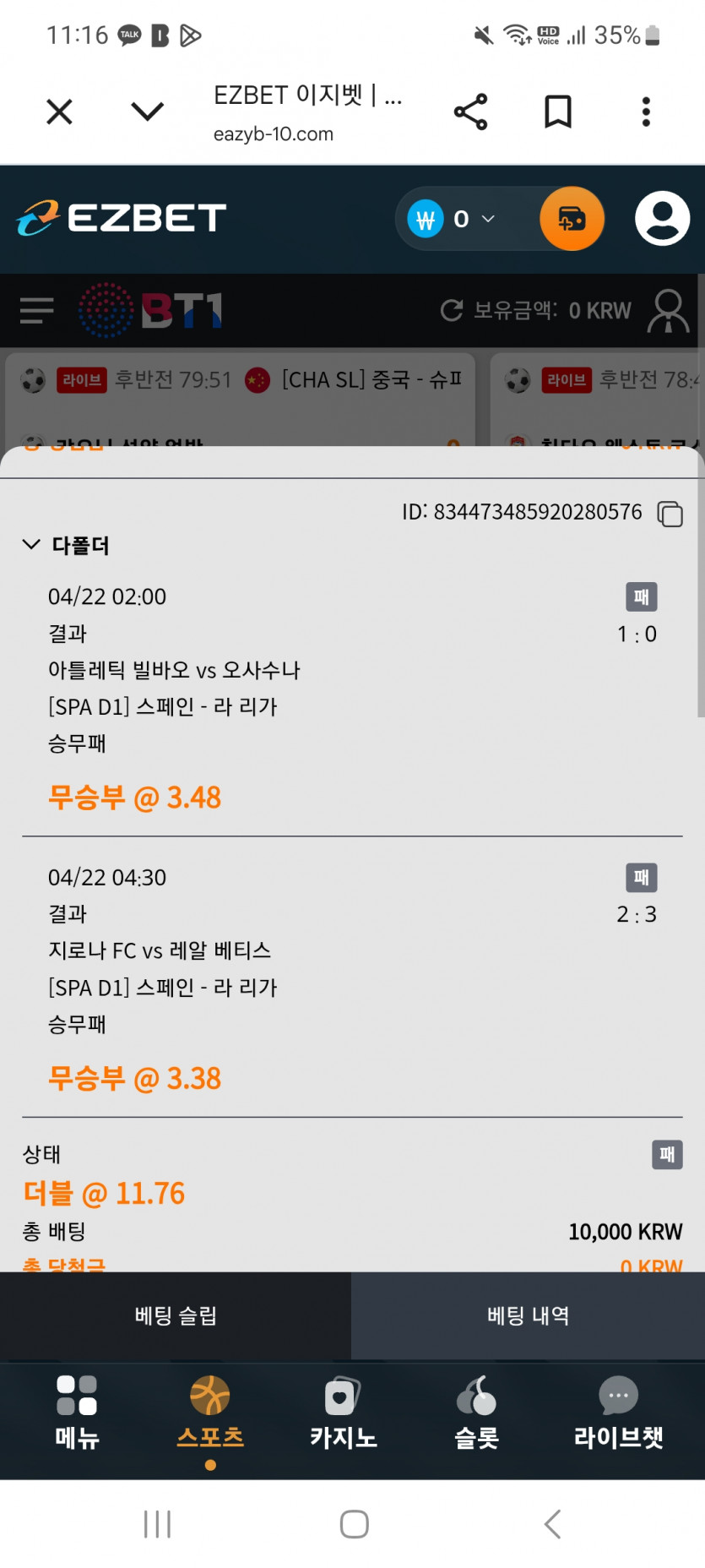
Task: Bookmark the current page
Action: 558,112
